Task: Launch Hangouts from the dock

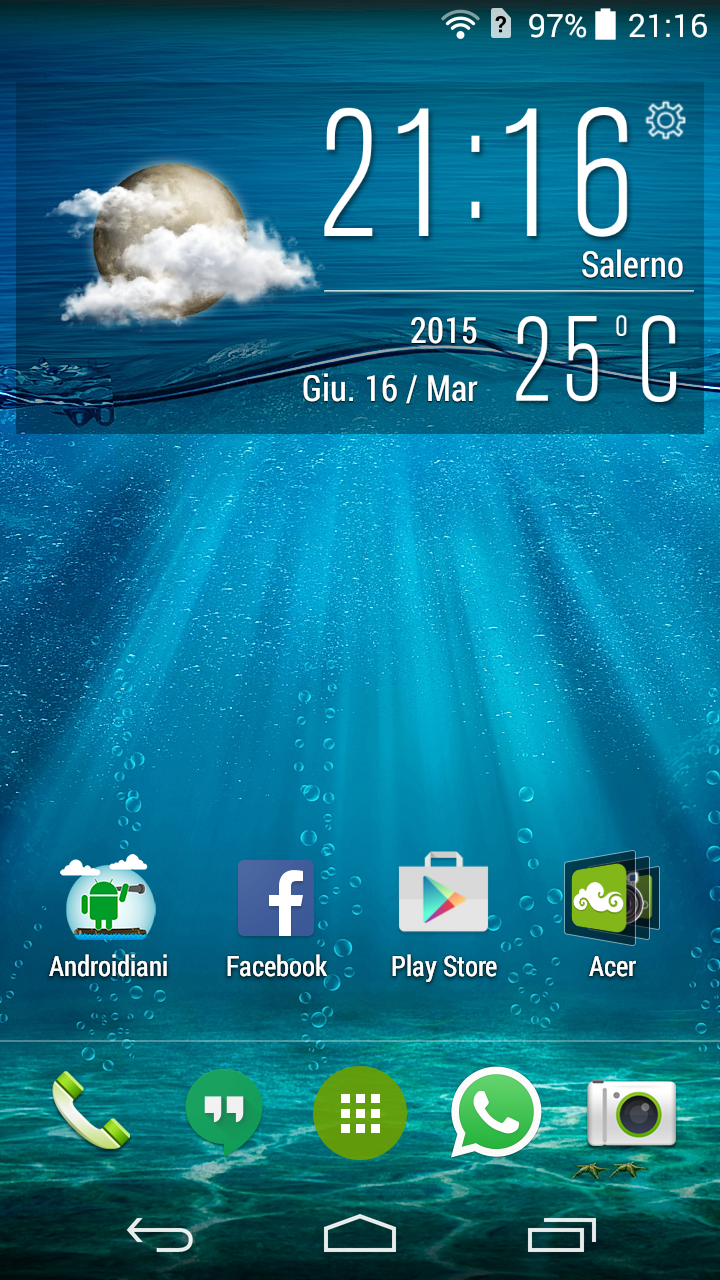Action: 224,1110
